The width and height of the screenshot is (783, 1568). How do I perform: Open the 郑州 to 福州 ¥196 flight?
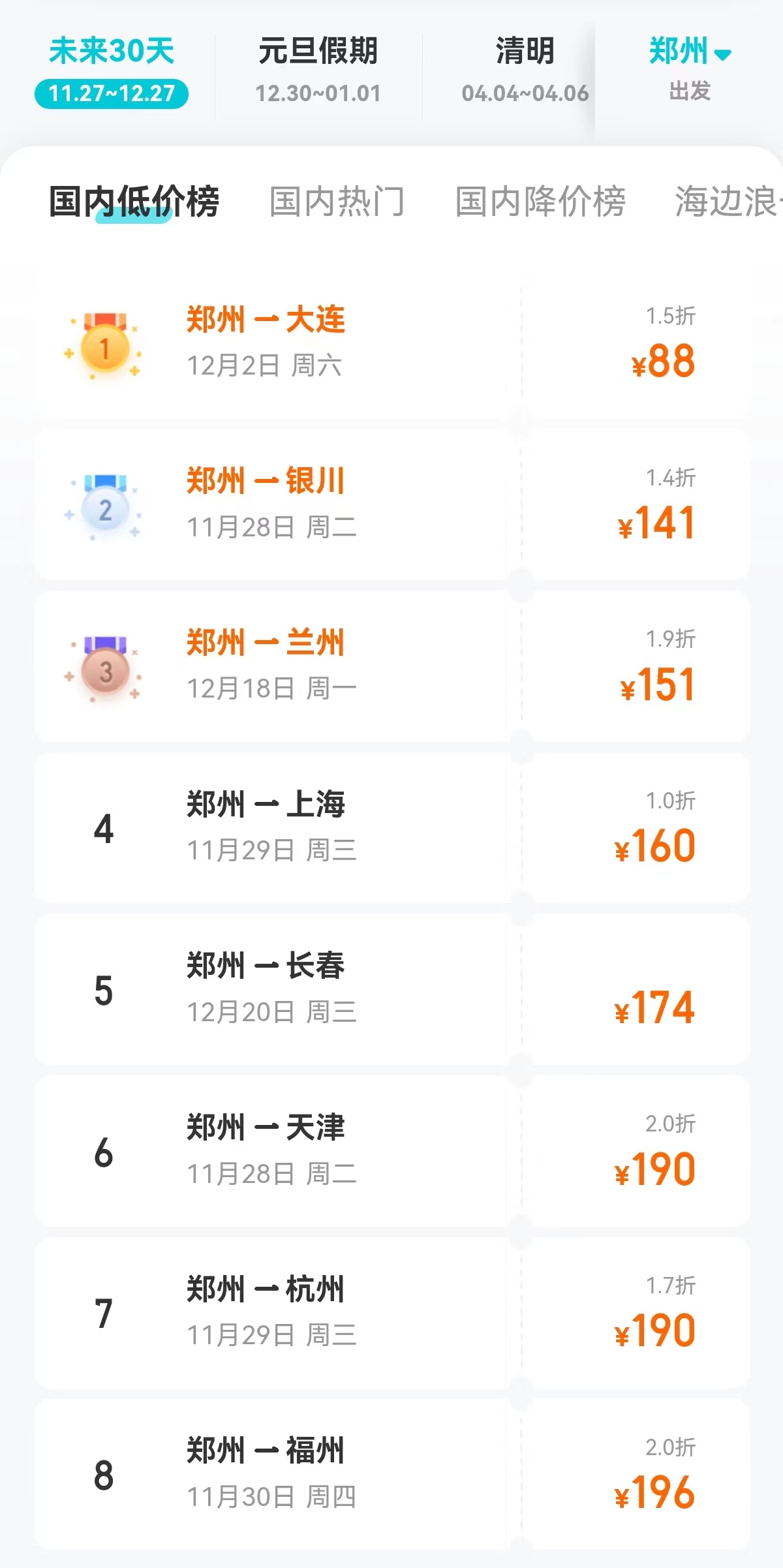(391, 1473)
